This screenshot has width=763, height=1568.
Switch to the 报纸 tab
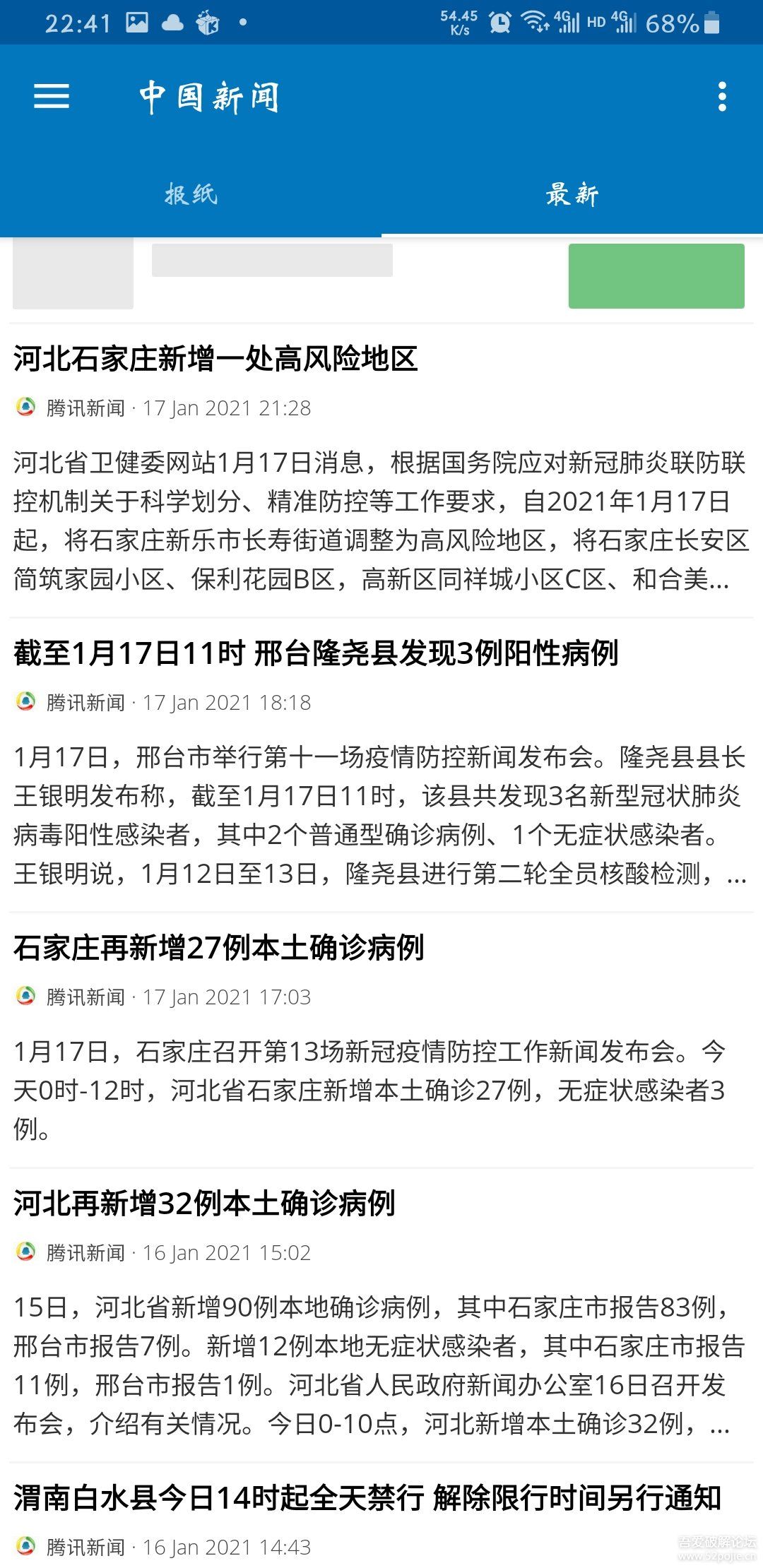tap(191, 194)
